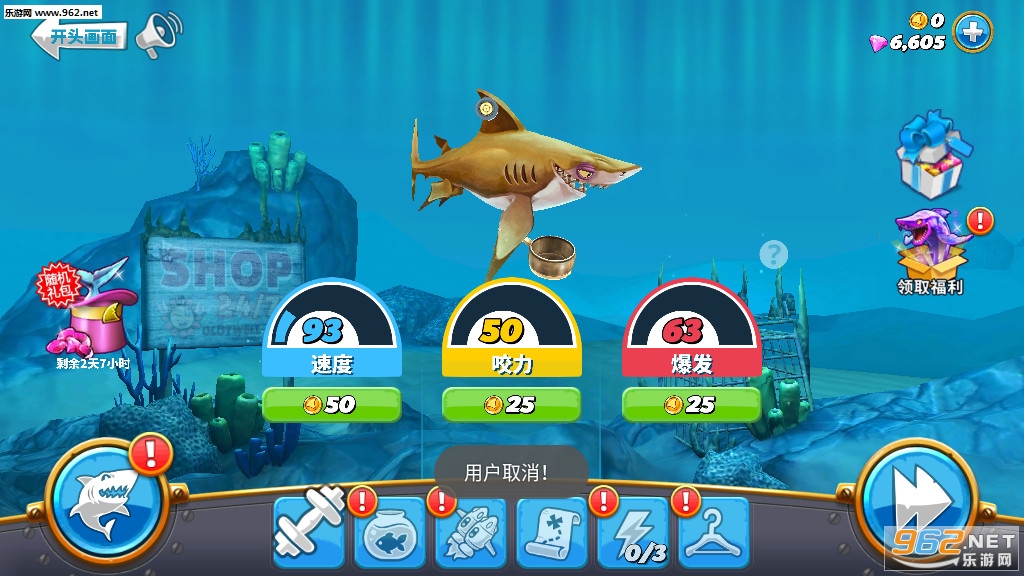Viewport: 1024px width, 576px height.
Task: Start the game with the play arrow
Action: pos(917,501)
